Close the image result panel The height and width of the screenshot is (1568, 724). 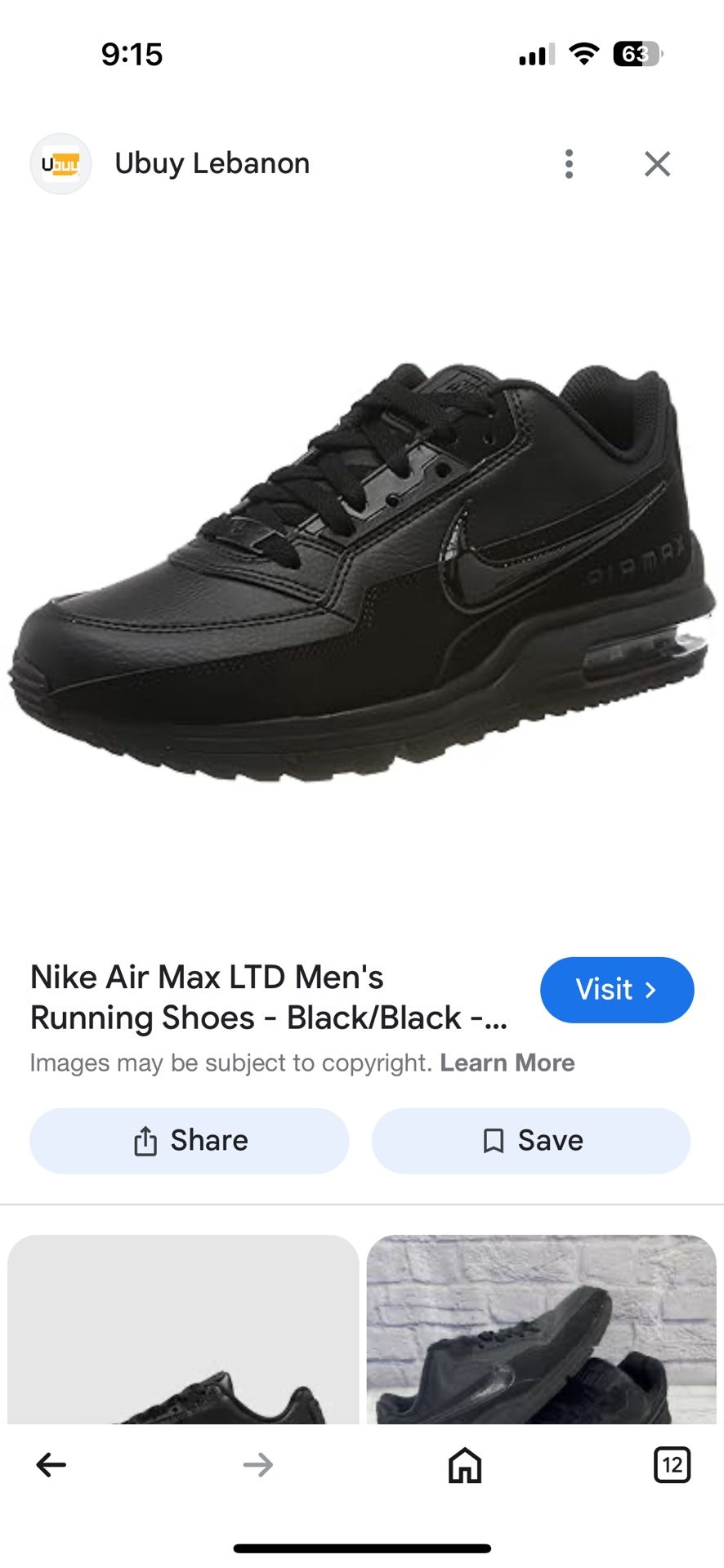[657, 163]
